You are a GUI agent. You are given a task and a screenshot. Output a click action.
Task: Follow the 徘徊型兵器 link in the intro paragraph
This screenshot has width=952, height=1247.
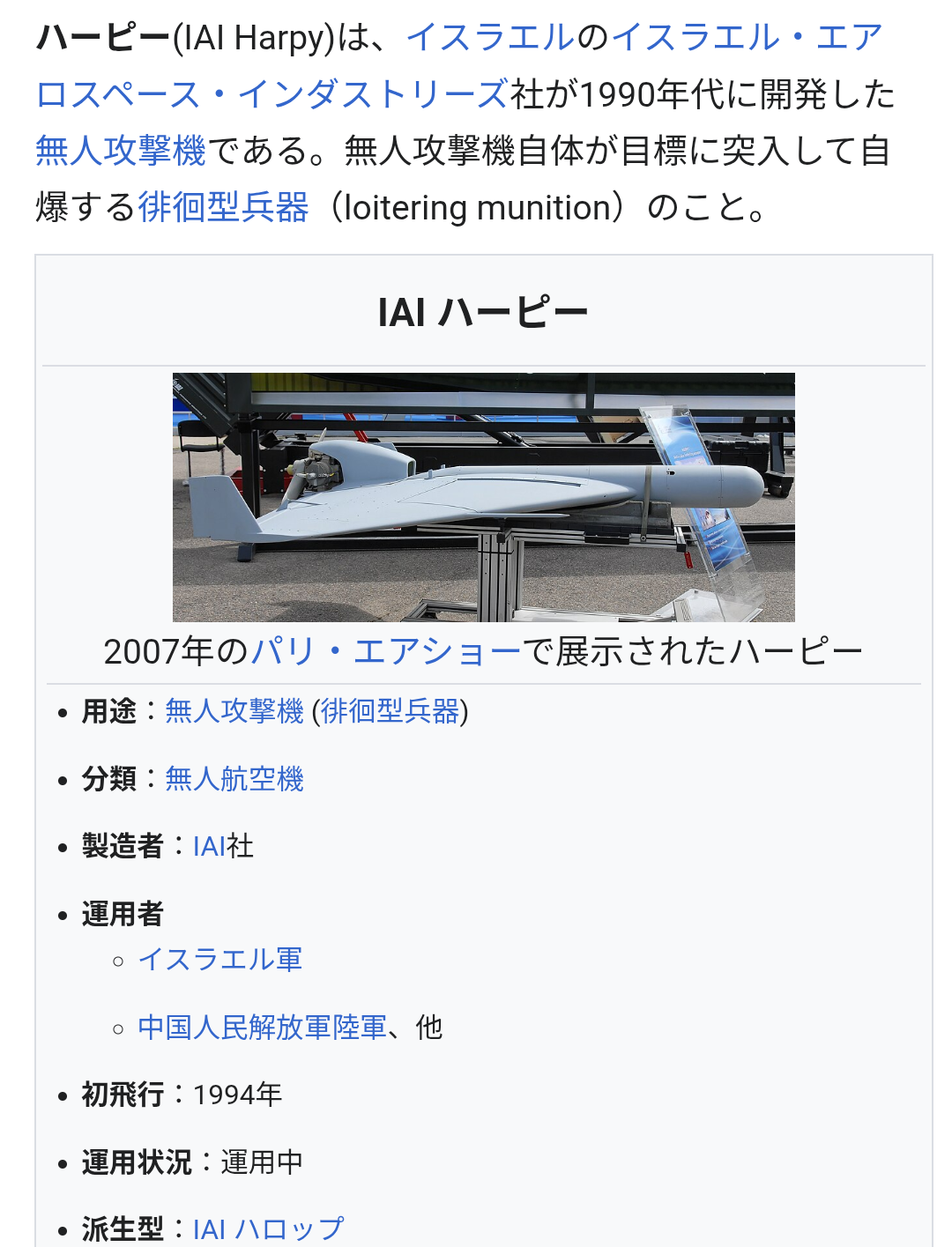click(x=223, y=208)
